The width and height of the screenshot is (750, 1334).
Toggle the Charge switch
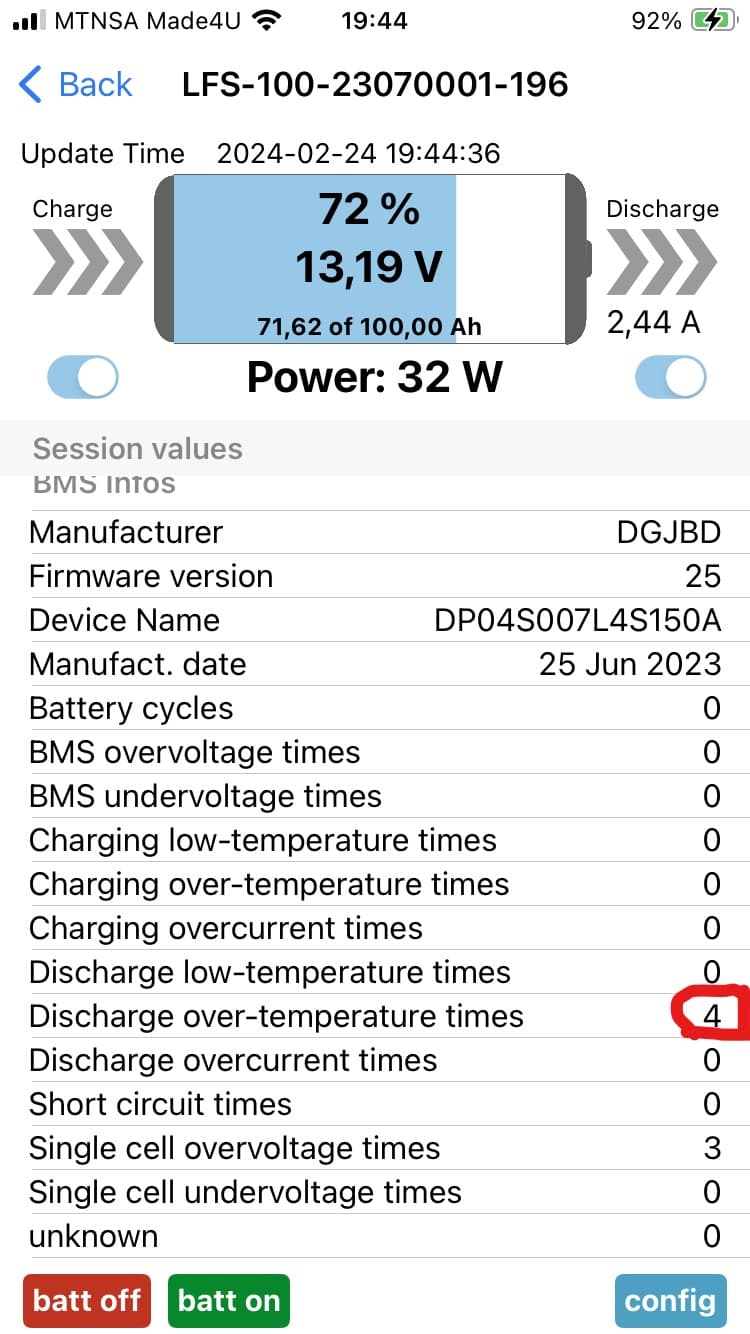[x=83, y=378]
